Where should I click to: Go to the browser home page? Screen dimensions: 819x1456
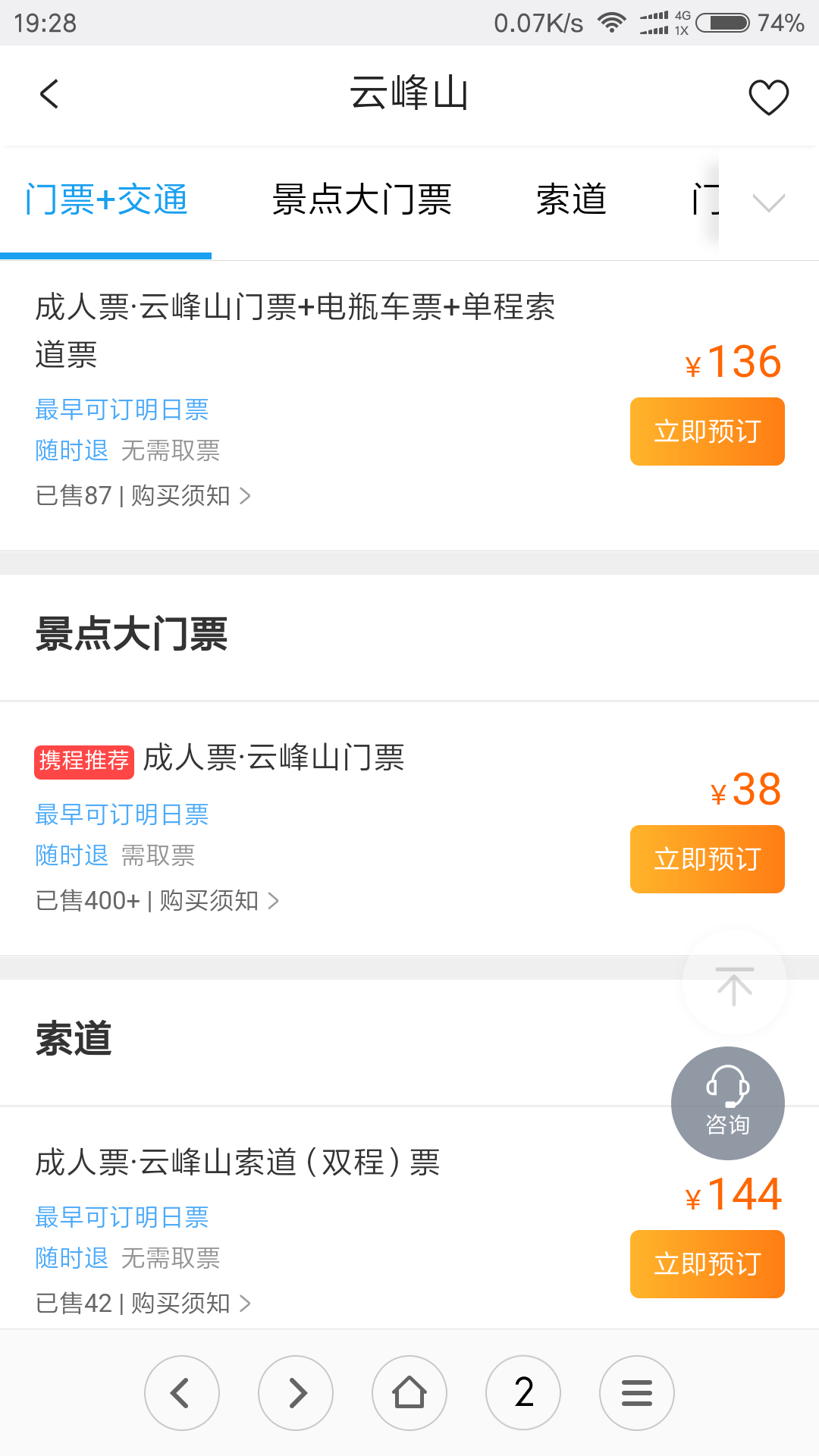[x=409, y=1393]
